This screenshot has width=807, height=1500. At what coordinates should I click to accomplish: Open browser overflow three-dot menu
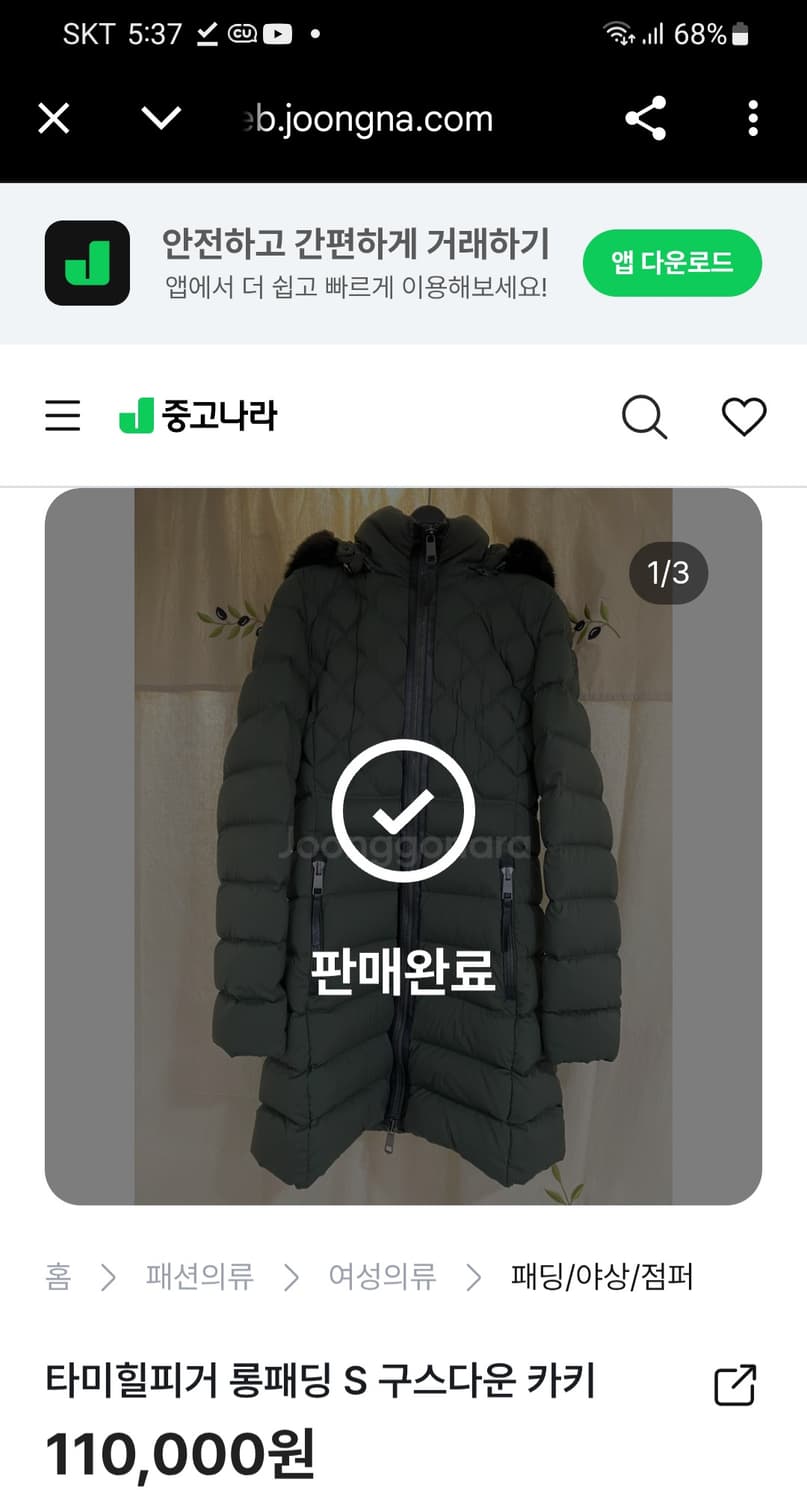(x=752, y=119)
